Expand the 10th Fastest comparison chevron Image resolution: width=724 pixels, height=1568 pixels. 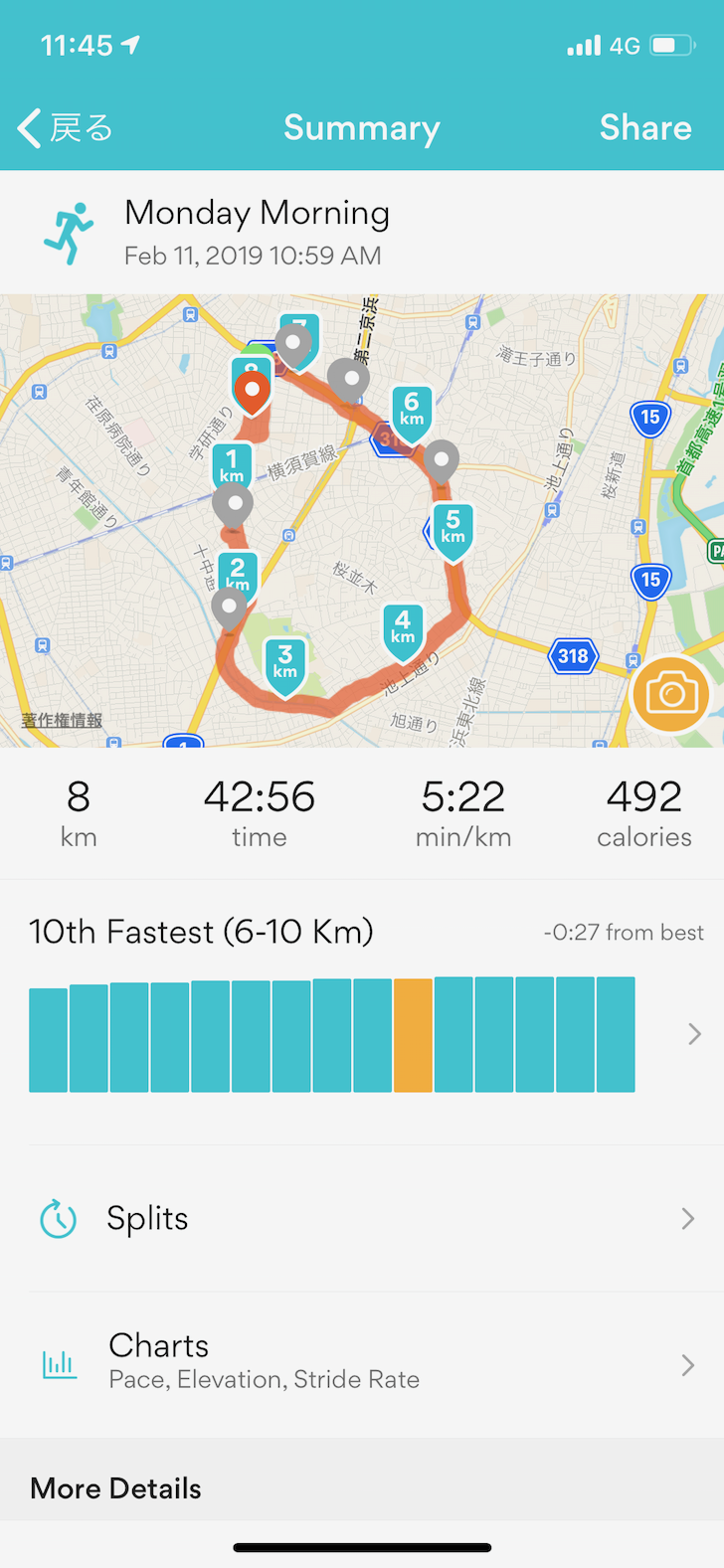[693, 1035]
